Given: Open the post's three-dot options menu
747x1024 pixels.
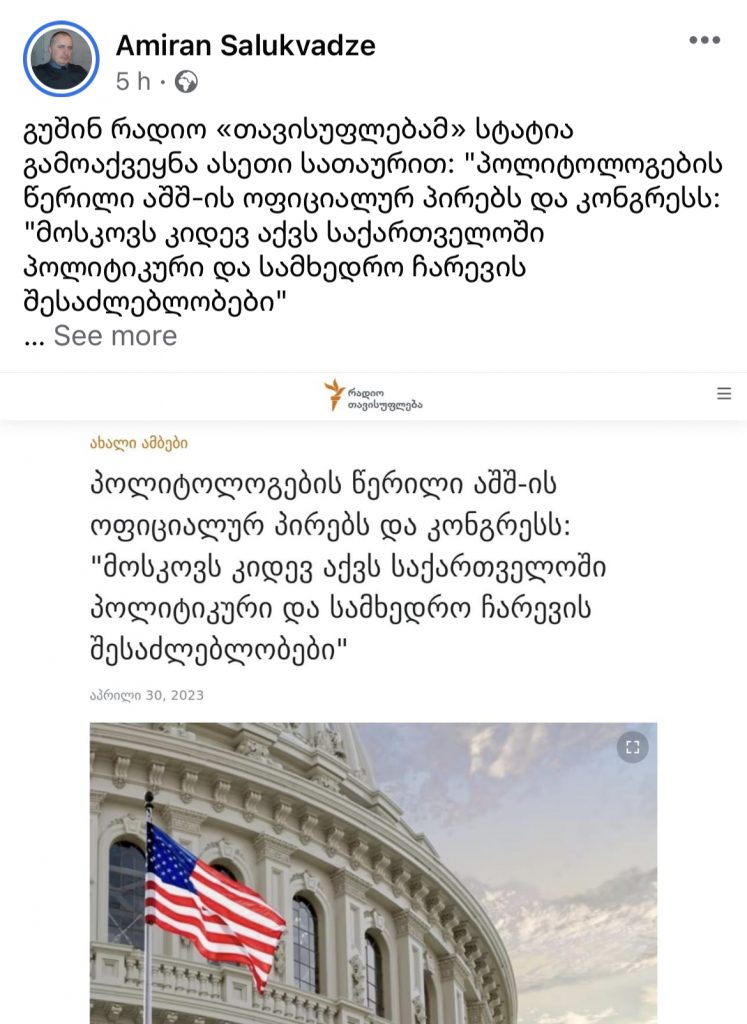Looking at the screenshot, I should pos(704,41).
